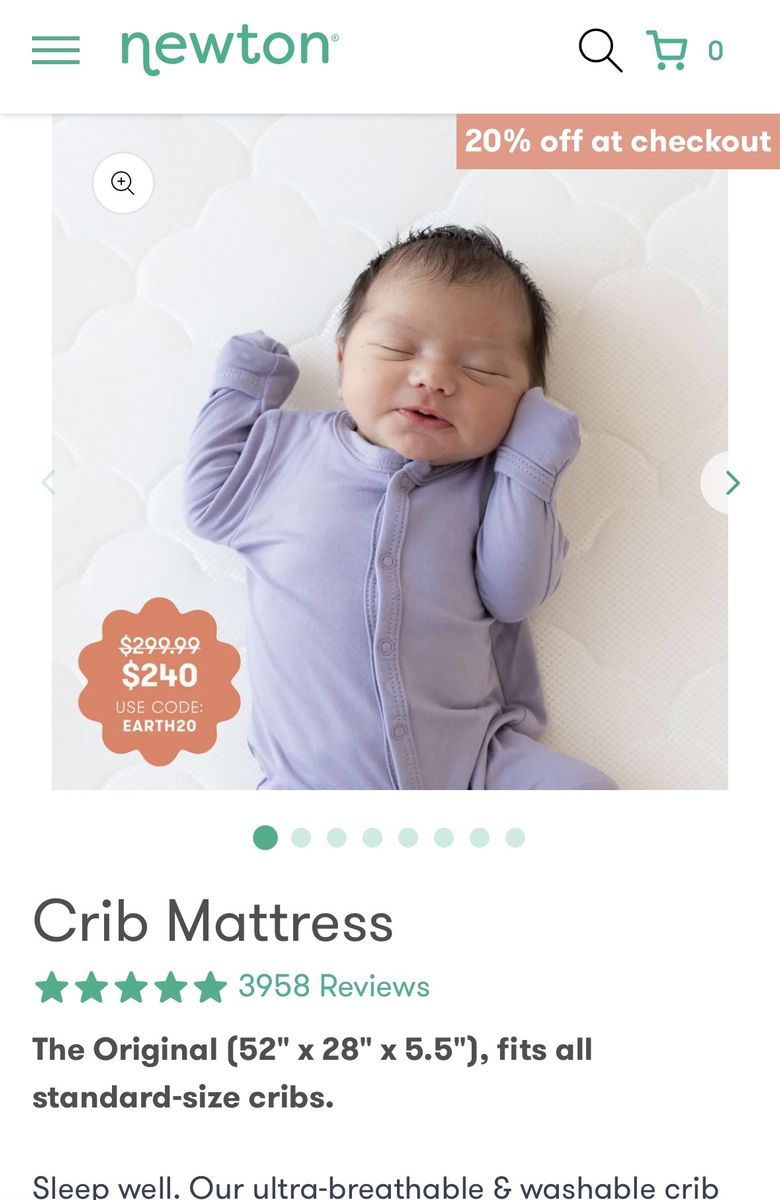Image resolution: width=780 pixels, height=1200 pixels.
Task: Show the previous product image
Action: [x=48, y=483]
